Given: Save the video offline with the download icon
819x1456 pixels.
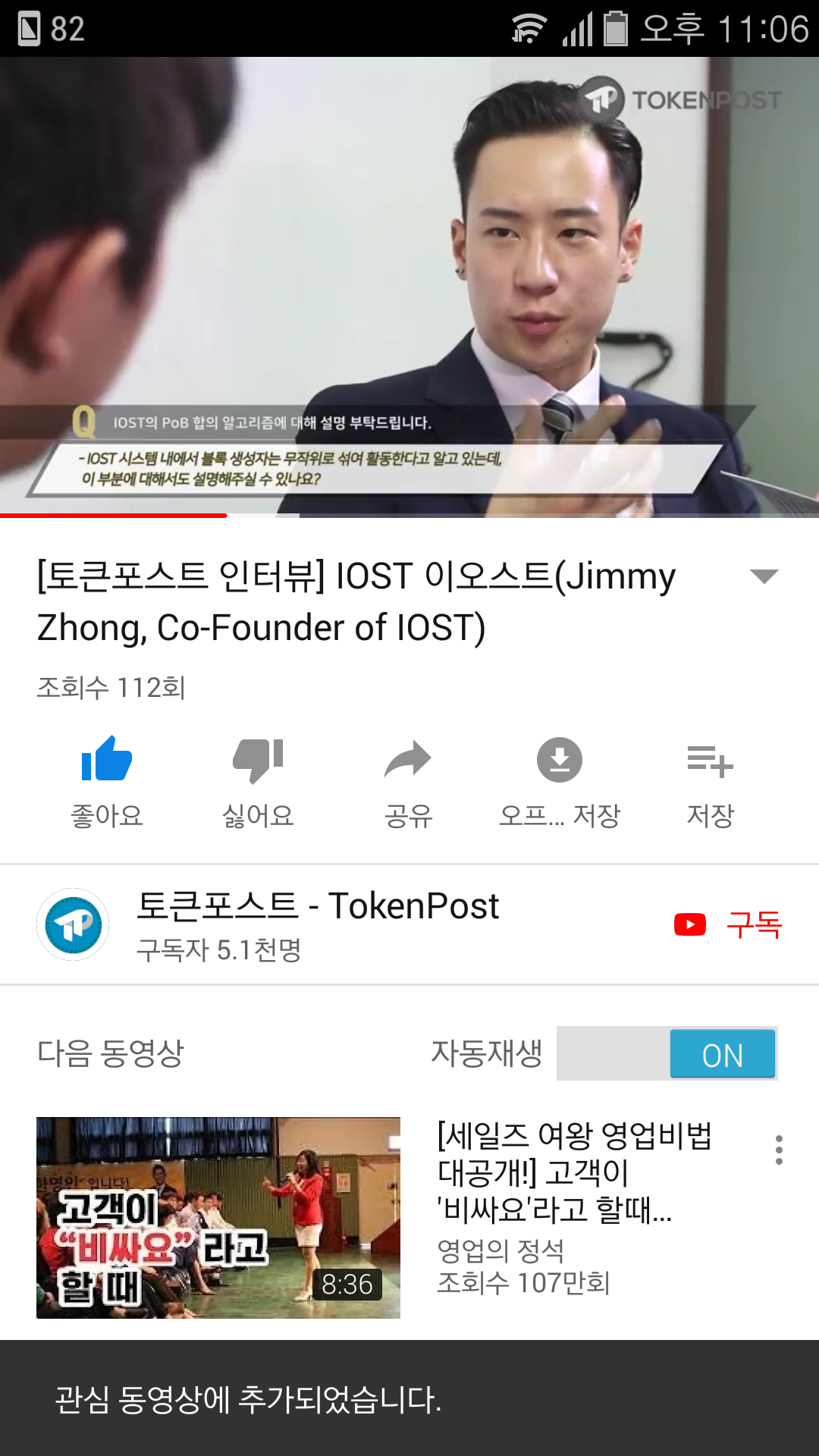Looking at the screenshot, I should (x=560, y=781).
